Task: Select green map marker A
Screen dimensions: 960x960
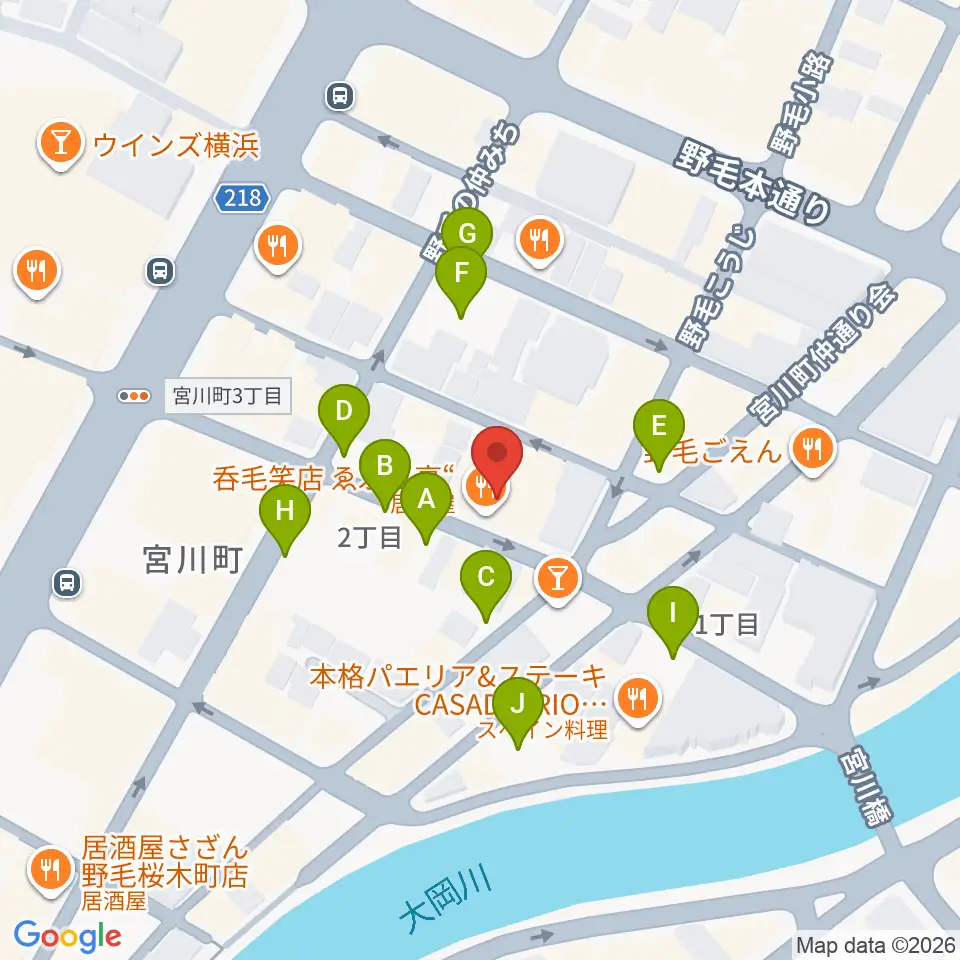Action: 426,507
